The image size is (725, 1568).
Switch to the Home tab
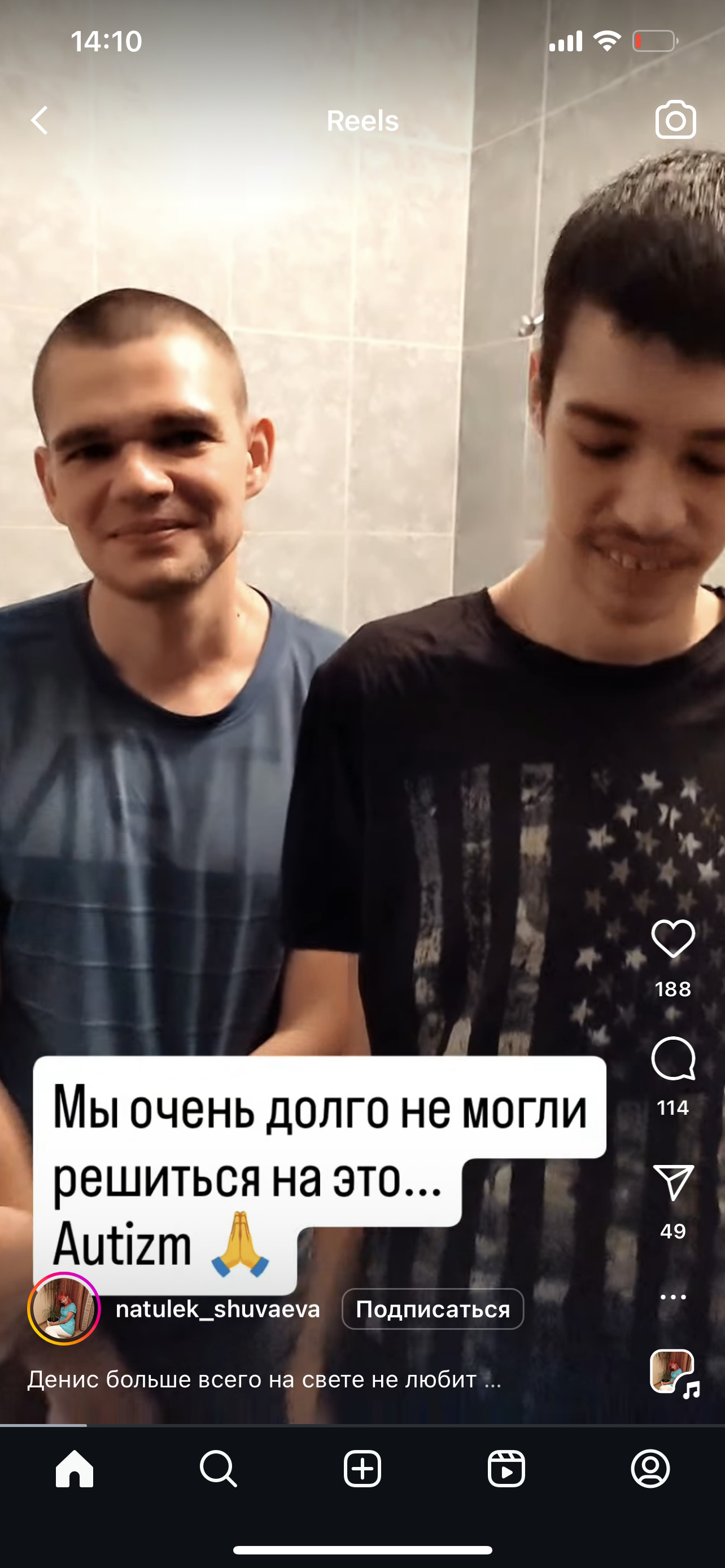75,1469
